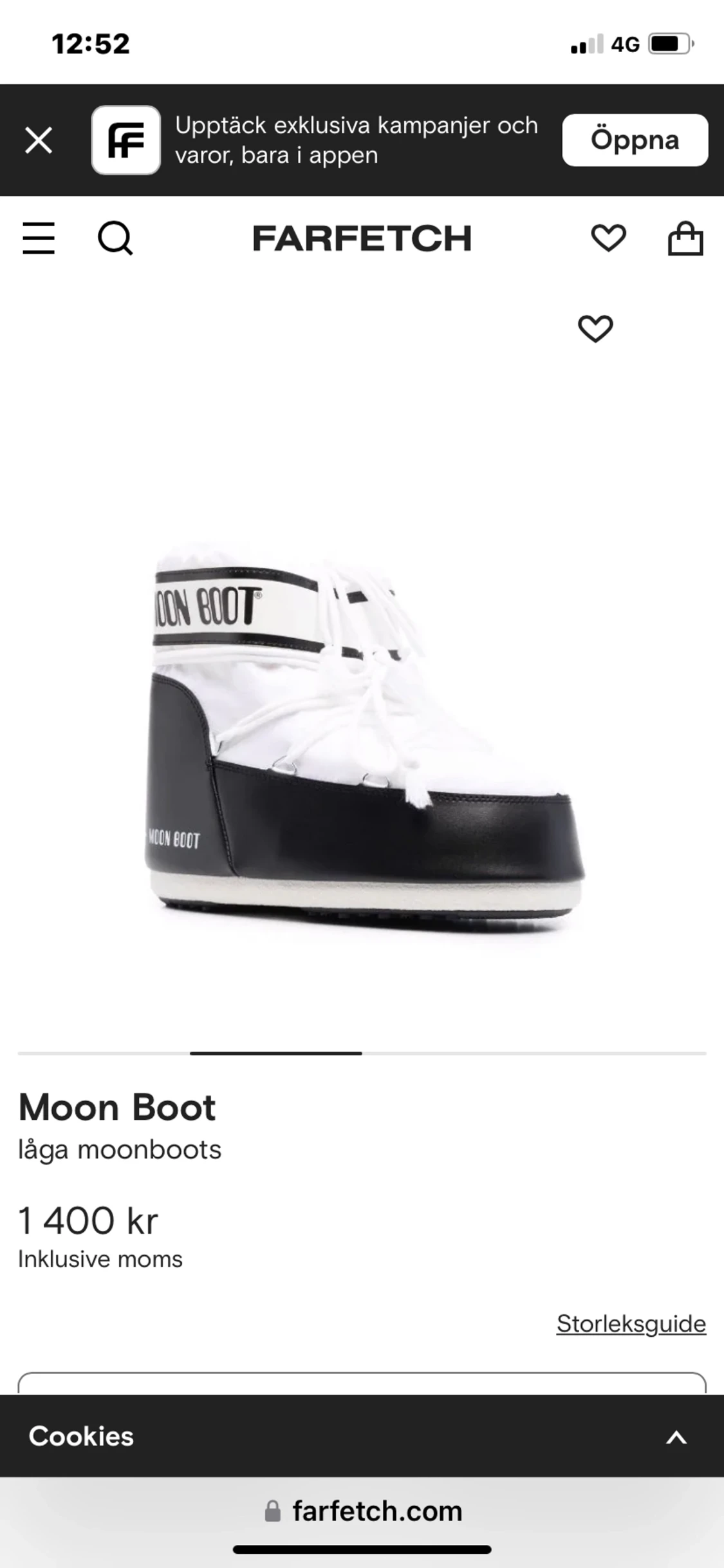Viewport: 724px width, 1568px height.
Task: Open the search function
Action: (x=116, y=239)
